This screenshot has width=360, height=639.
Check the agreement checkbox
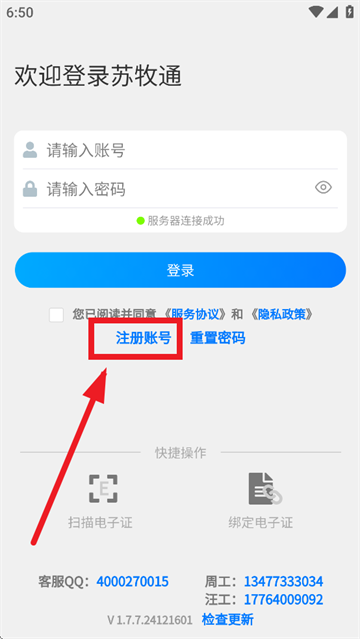[x=57, y=315]
